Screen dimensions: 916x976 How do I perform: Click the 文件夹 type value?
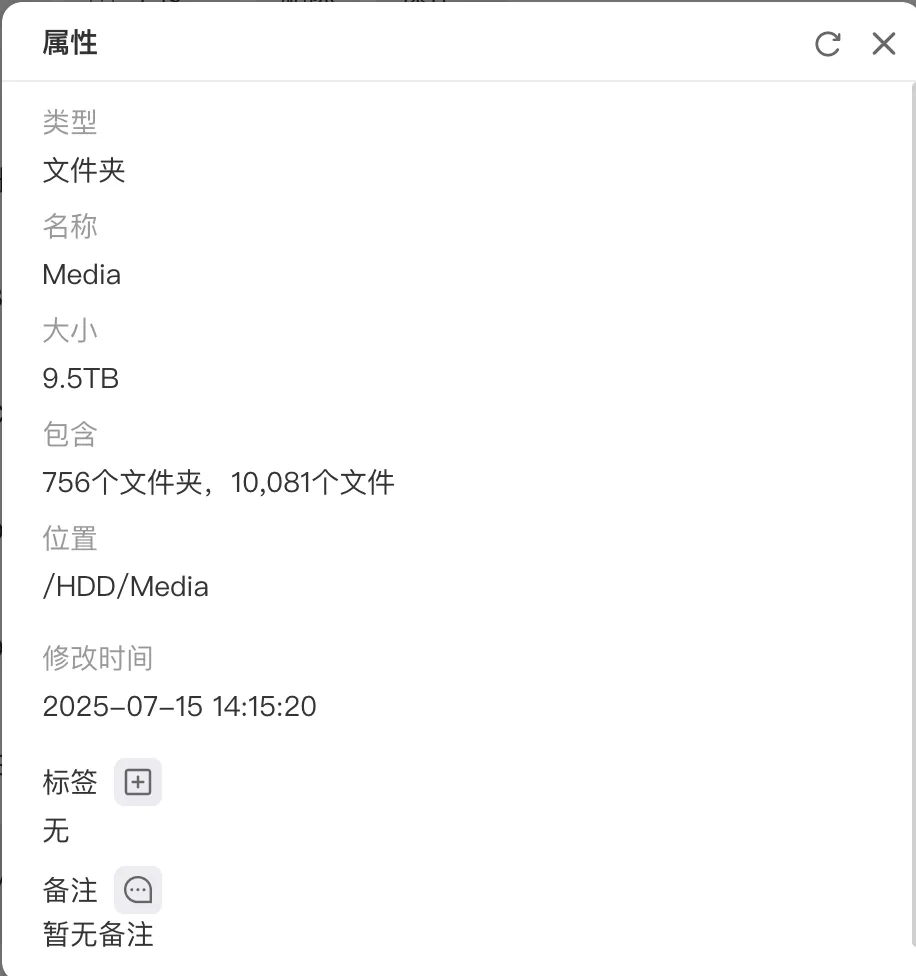(x=84, y=170)
